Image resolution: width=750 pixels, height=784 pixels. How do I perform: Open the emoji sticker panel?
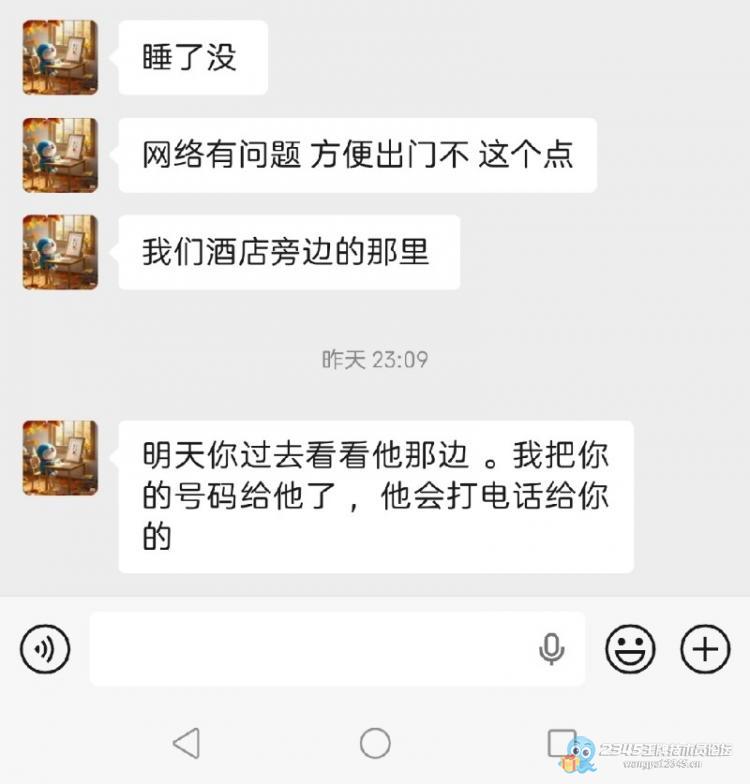(x=630, y=650)
